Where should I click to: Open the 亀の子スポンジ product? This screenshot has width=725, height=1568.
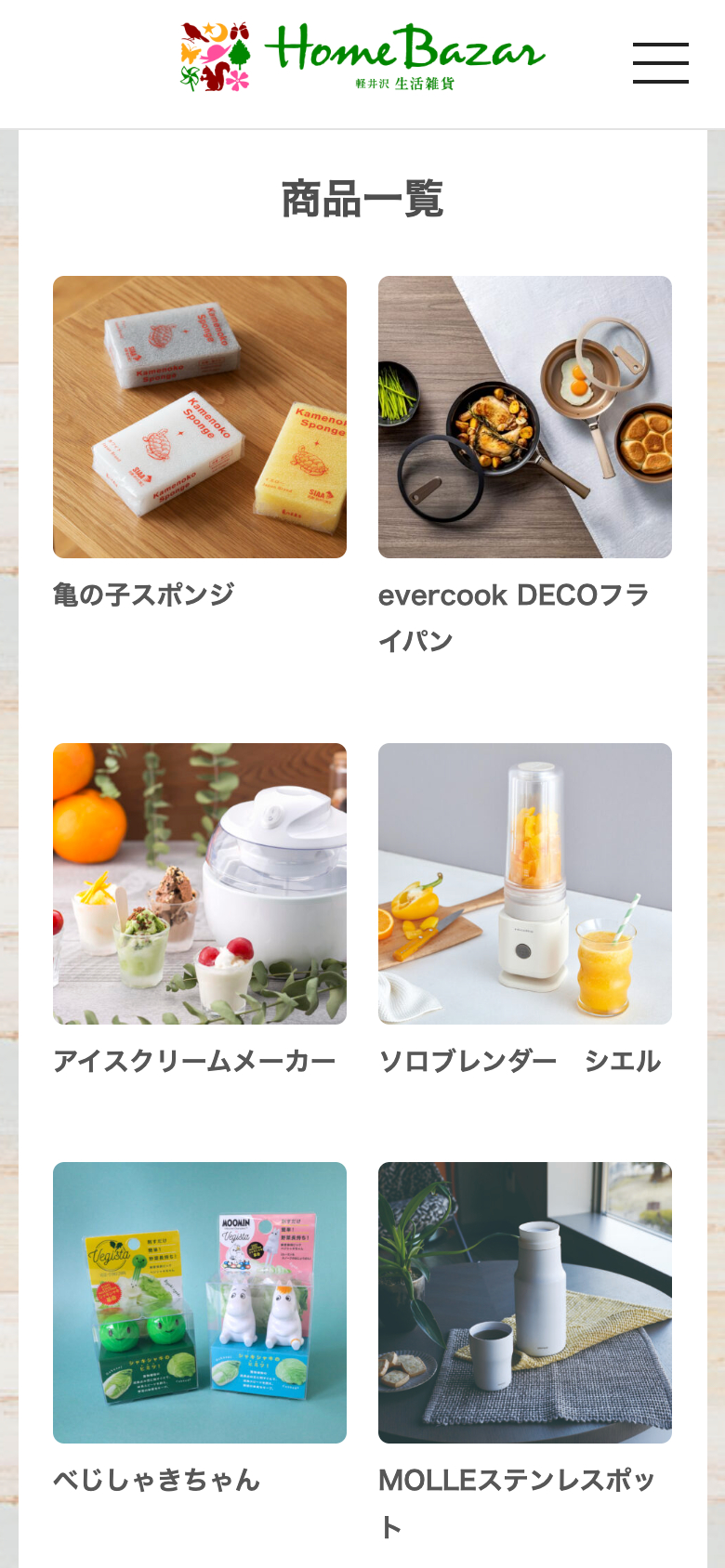pos(200,417)
